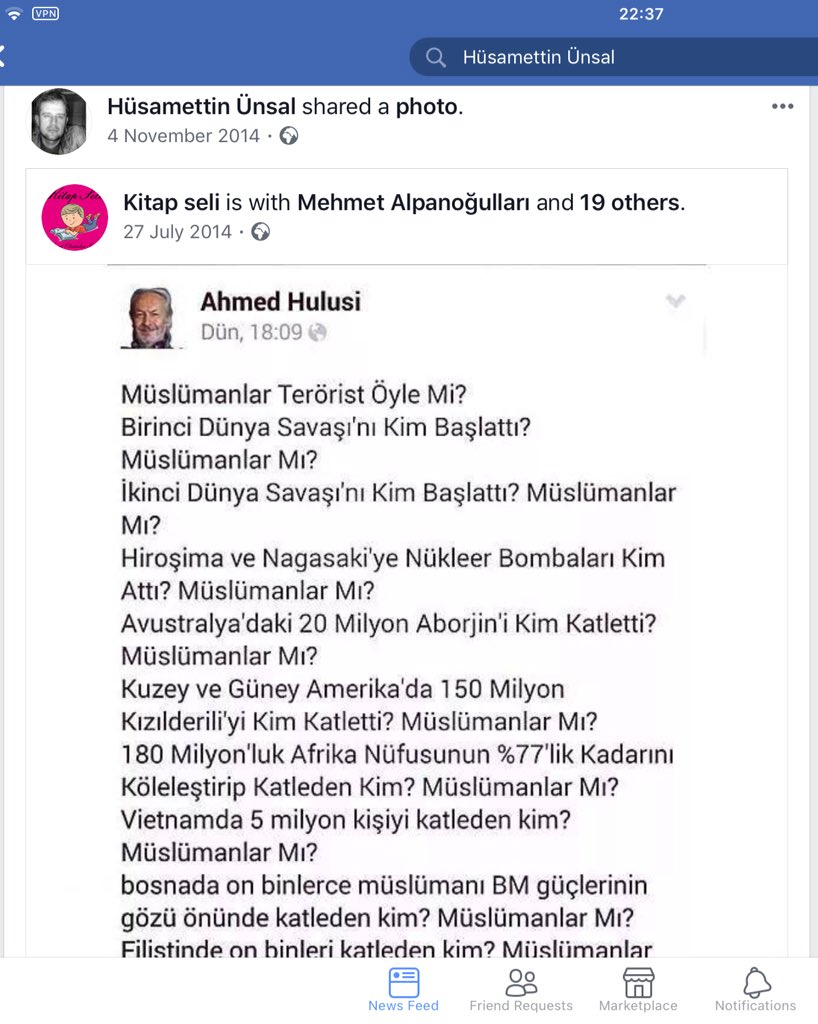Screen dimensions: 818x1024
Task: View Mehmet Alpanoğulları's profile
Action: [413, 202]
